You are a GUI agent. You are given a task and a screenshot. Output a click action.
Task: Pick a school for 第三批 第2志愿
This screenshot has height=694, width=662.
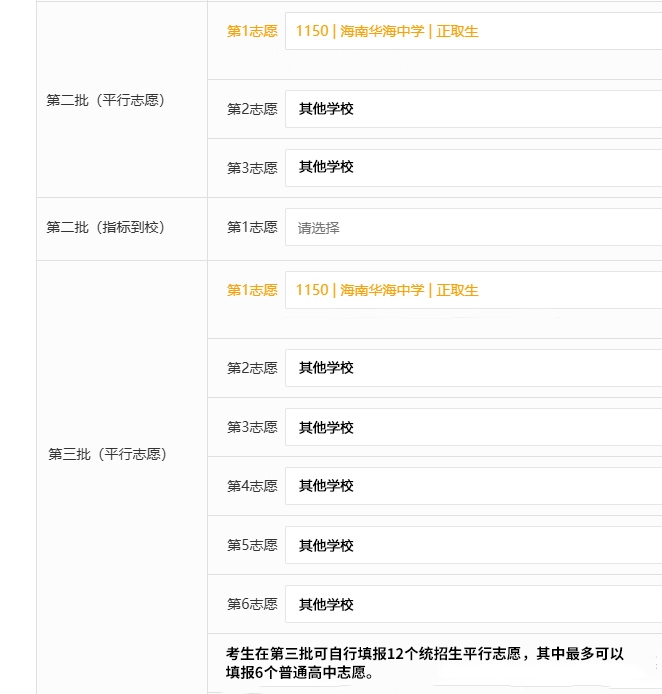pos(472,368)
